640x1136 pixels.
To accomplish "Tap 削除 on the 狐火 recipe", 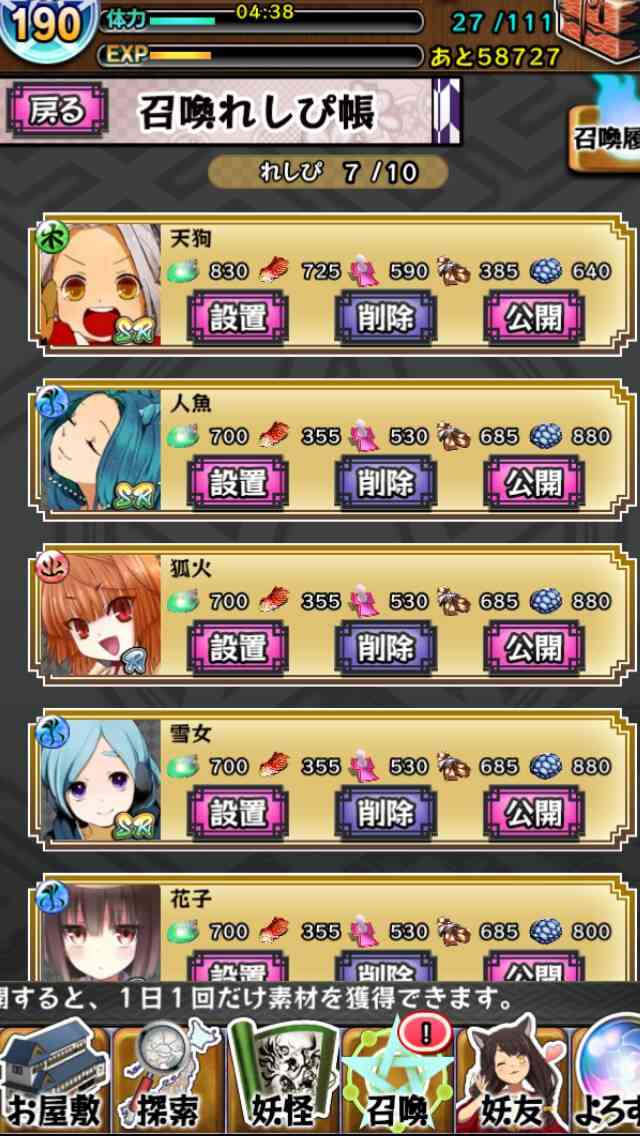I will [x=386, y=647].
